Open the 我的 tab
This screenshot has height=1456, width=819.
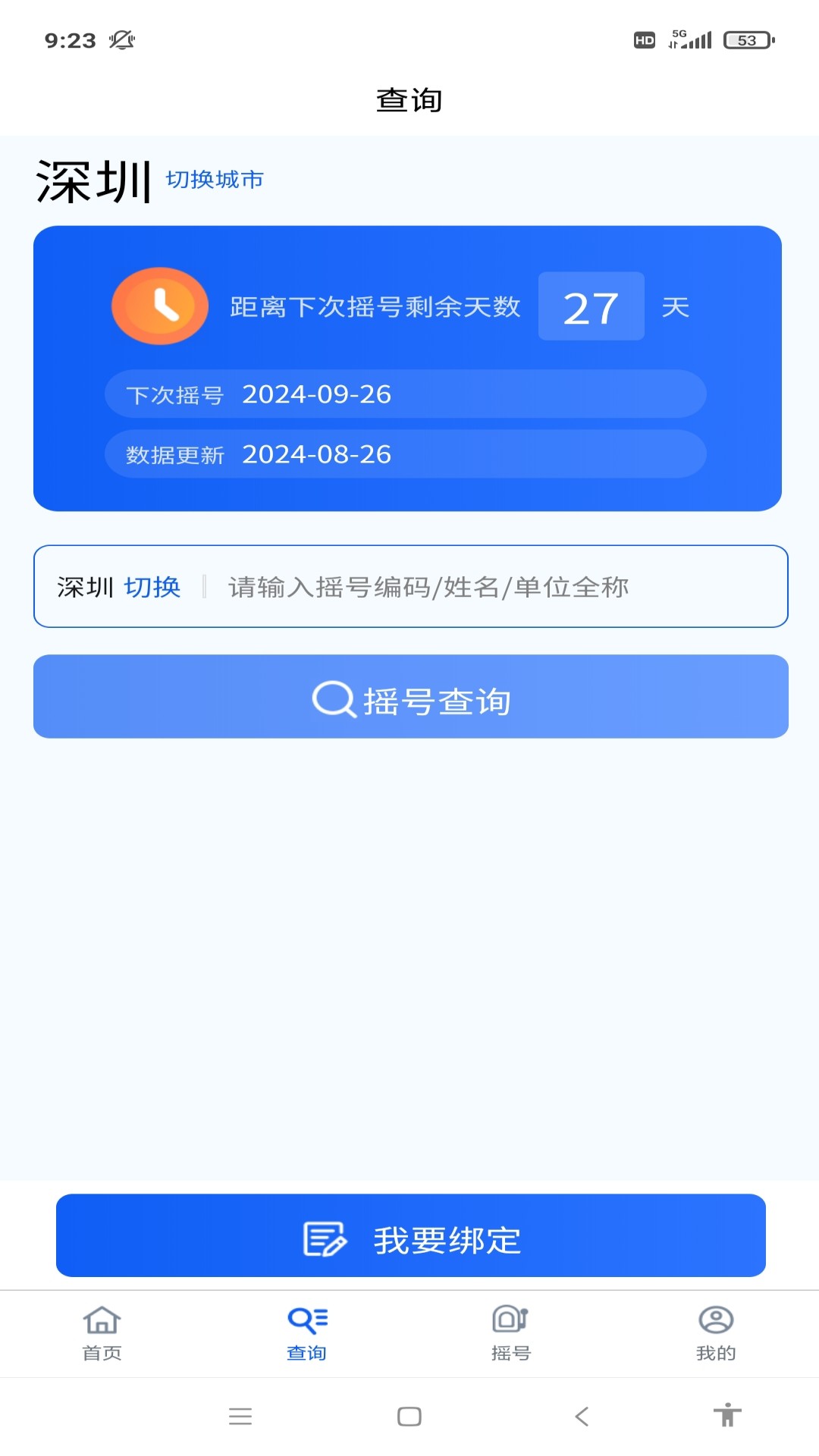coord(716,1334)
